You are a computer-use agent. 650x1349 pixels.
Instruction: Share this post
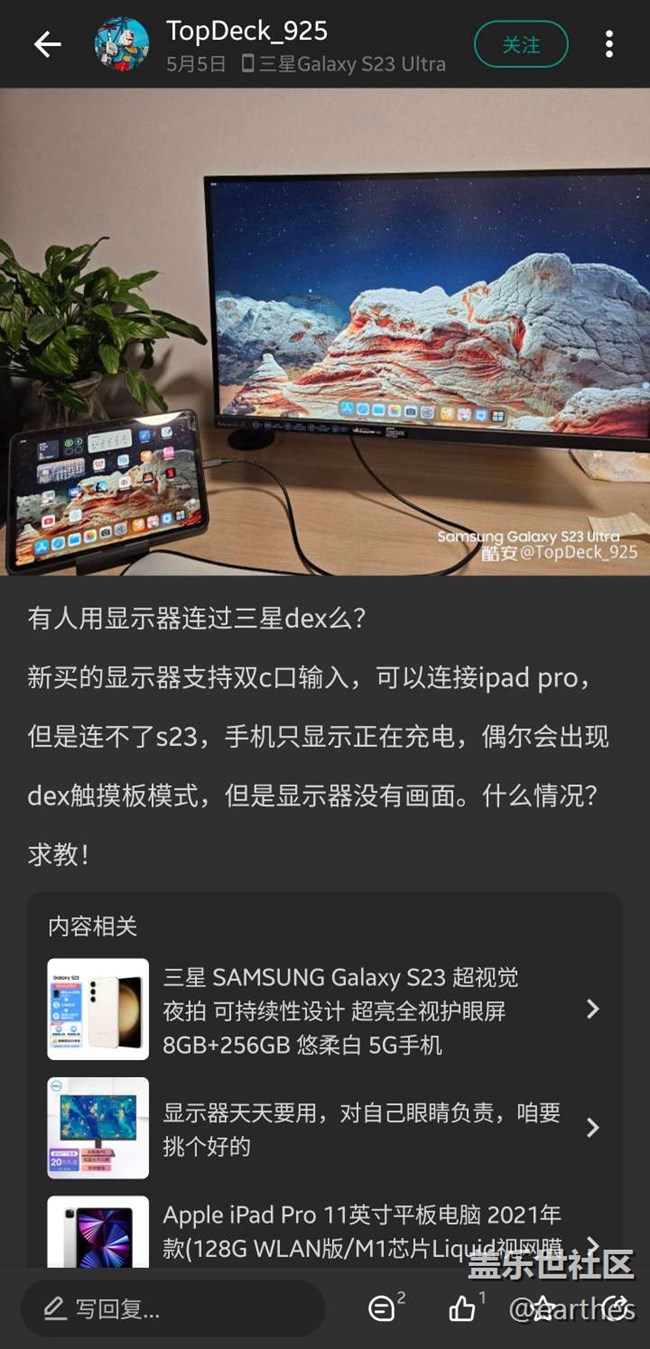616,1308
